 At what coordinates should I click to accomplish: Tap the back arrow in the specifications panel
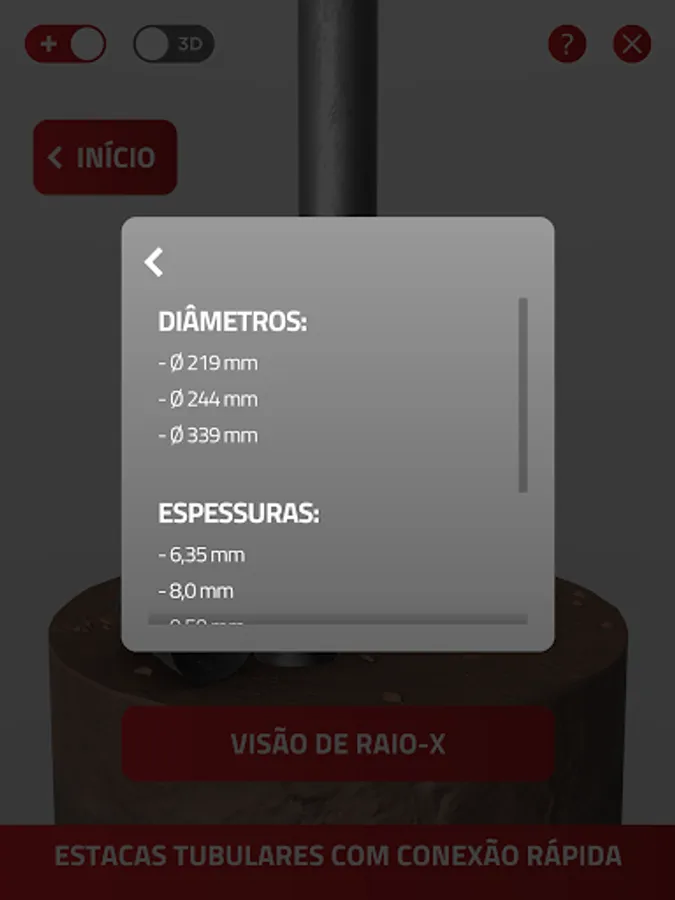coord(154,262)
